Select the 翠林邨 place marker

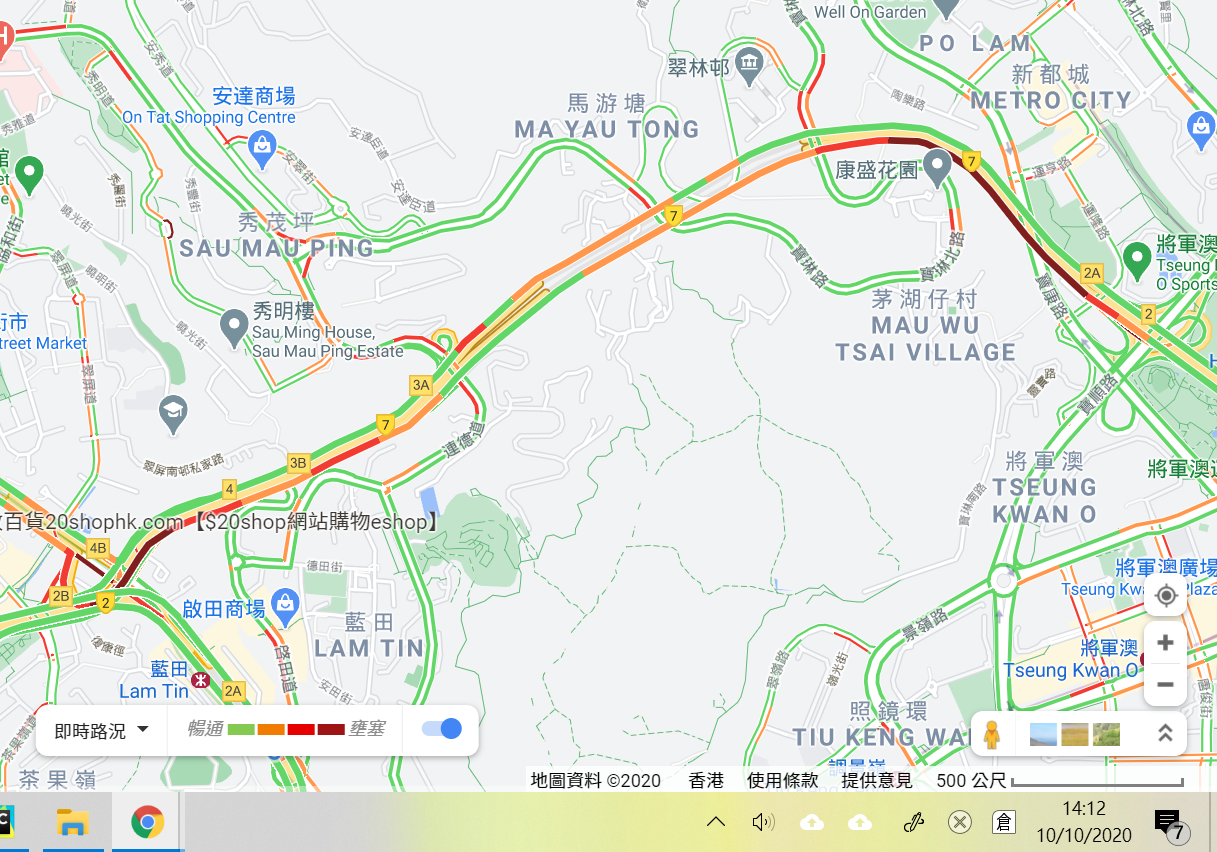click(748, 66)
